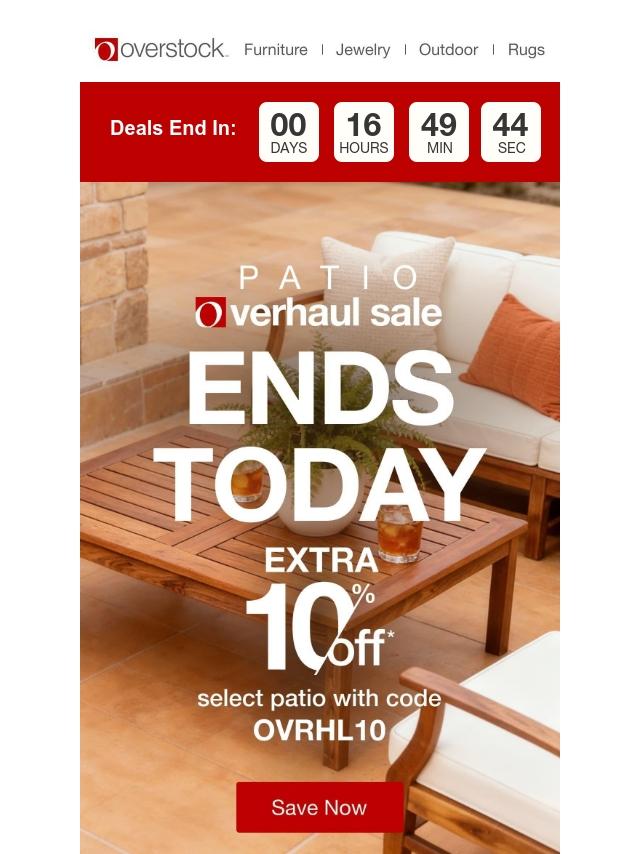Browse the Outdoor category

click(x=448, y=50)
